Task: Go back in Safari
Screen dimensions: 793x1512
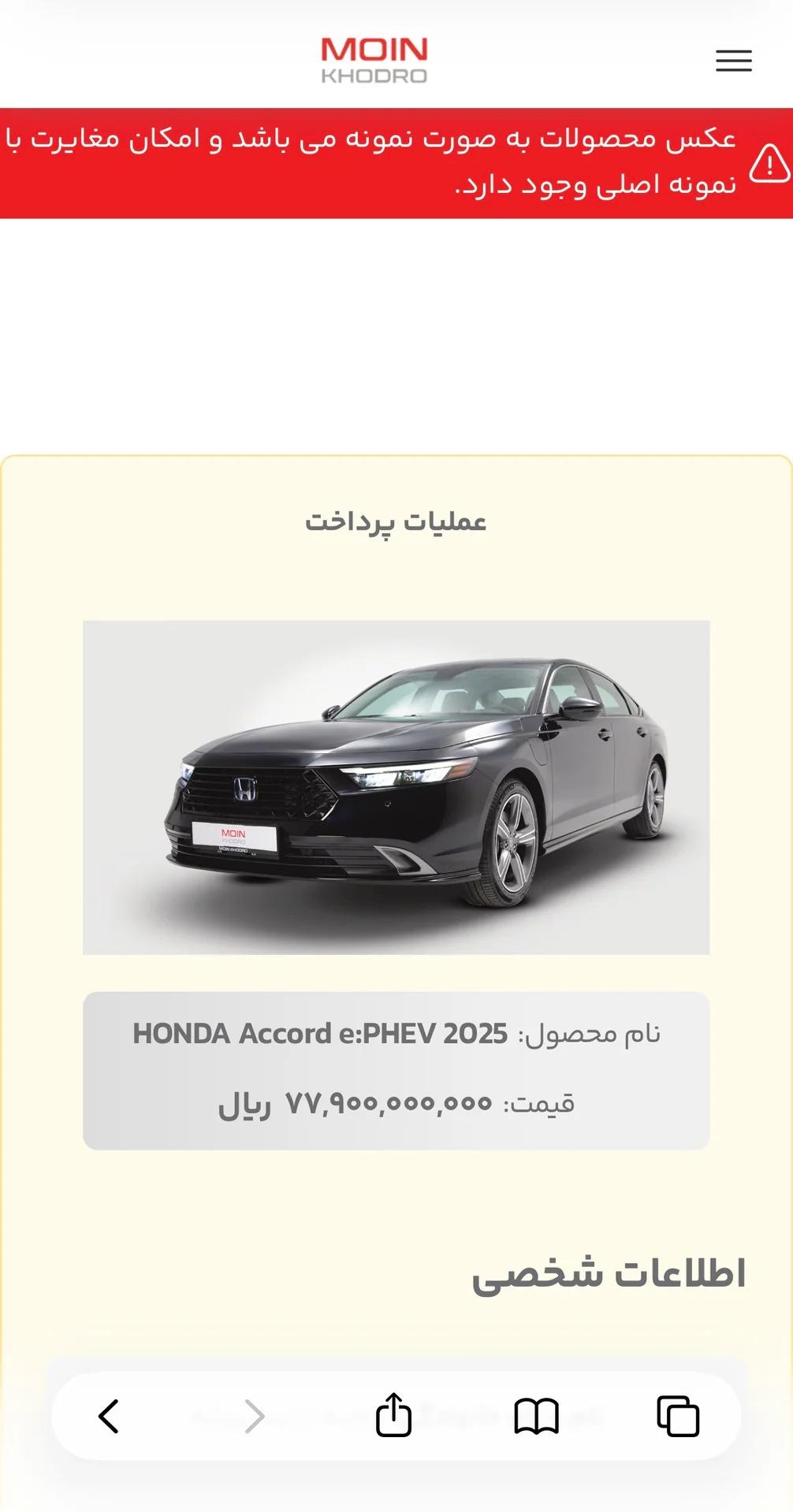Action: coord(109,1416)
